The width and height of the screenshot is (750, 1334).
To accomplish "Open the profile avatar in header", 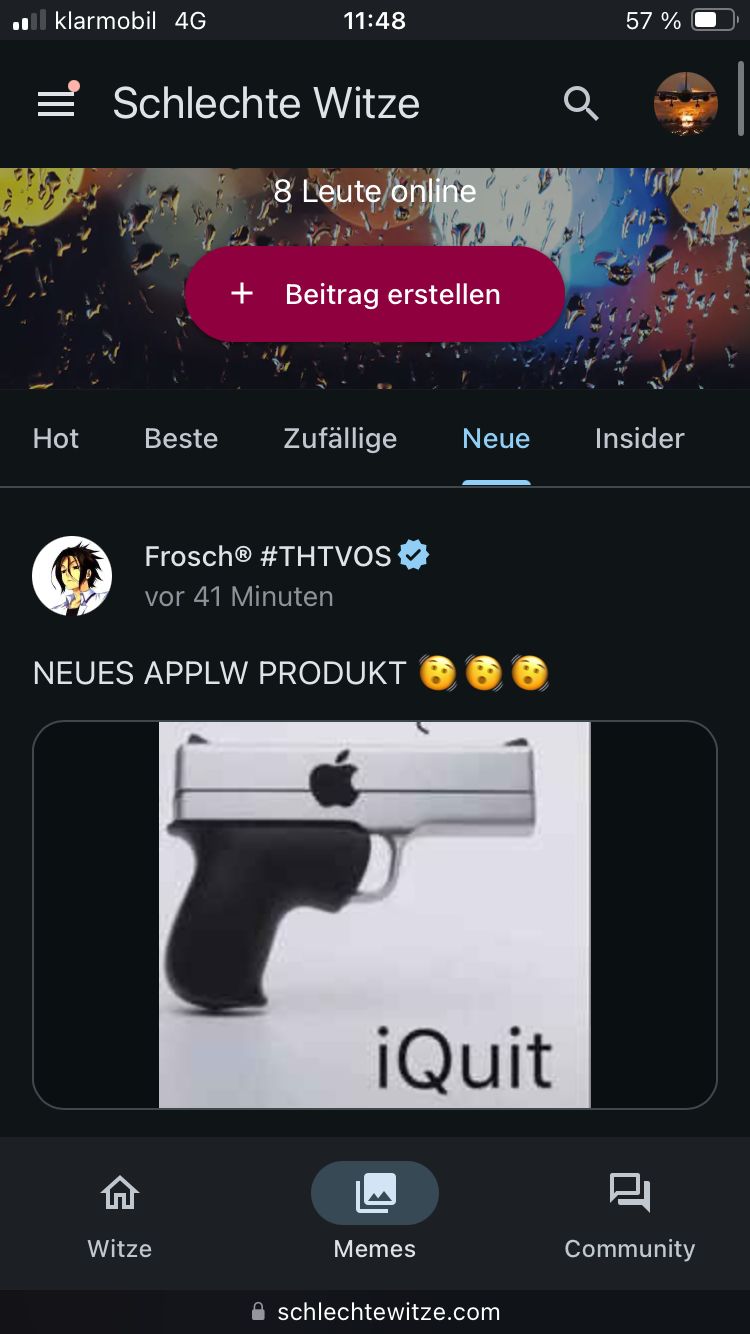I will tap(686, 103).
